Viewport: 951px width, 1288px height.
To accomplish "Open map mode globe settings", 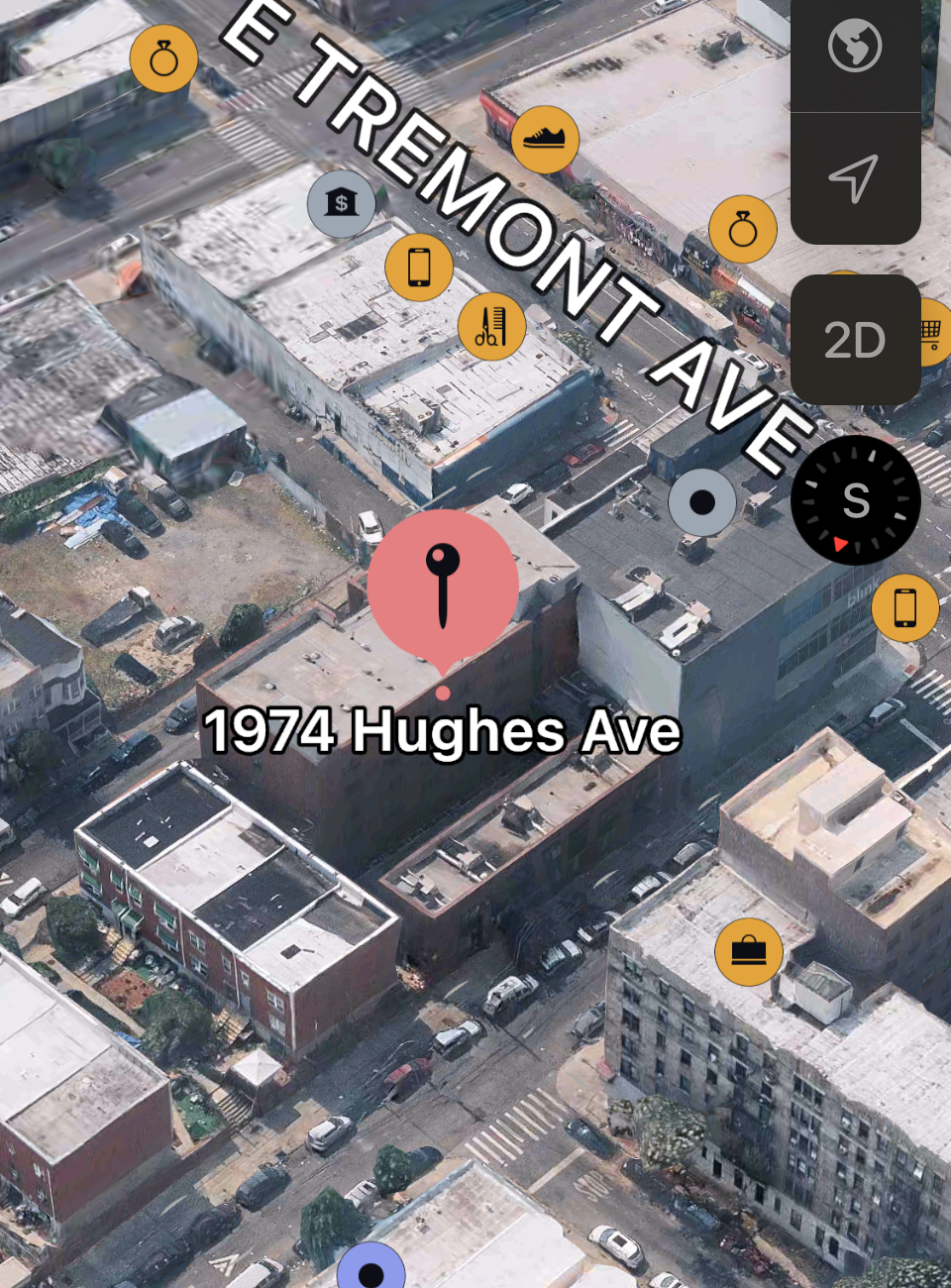I will pos(855,47).
